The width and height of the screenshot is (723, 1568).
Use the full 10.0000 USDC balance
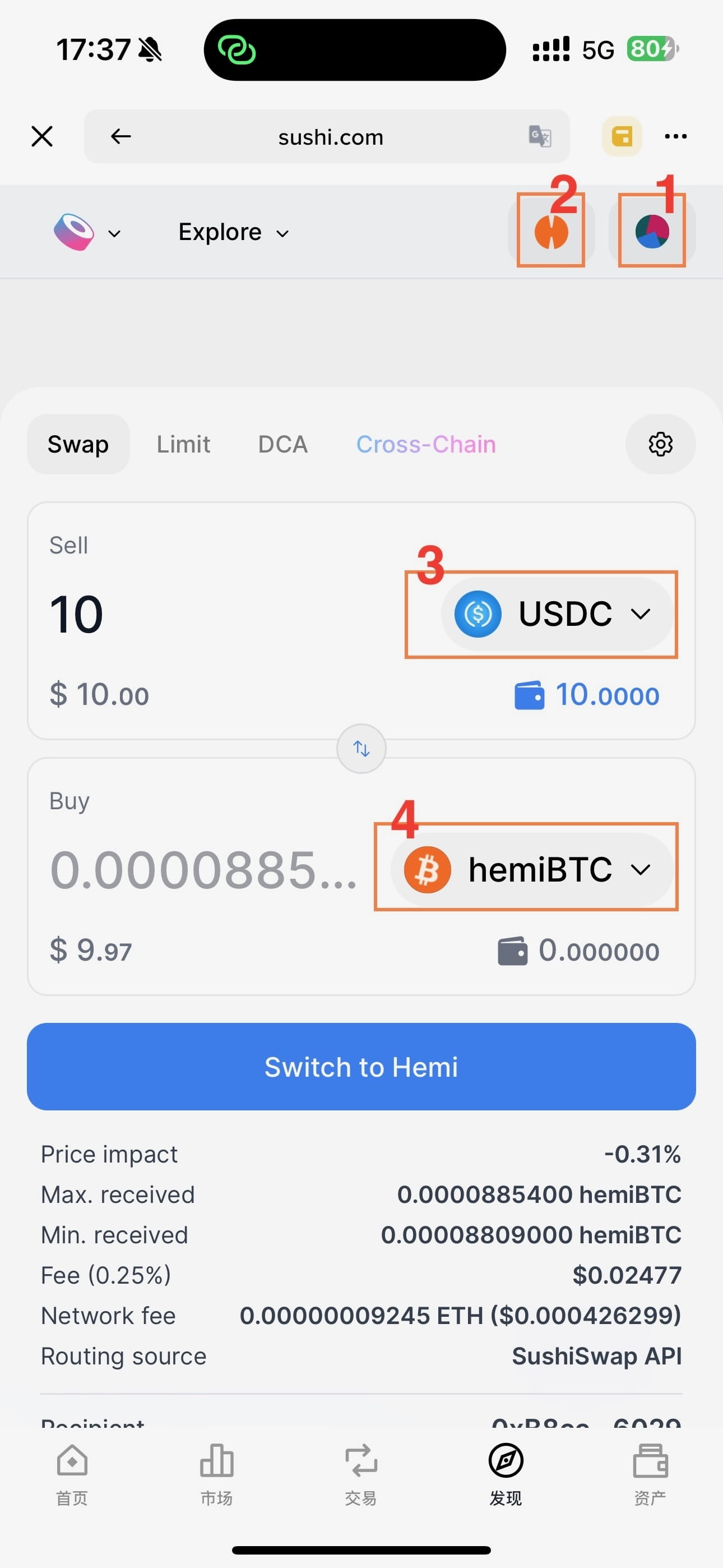tap(587, 695)
